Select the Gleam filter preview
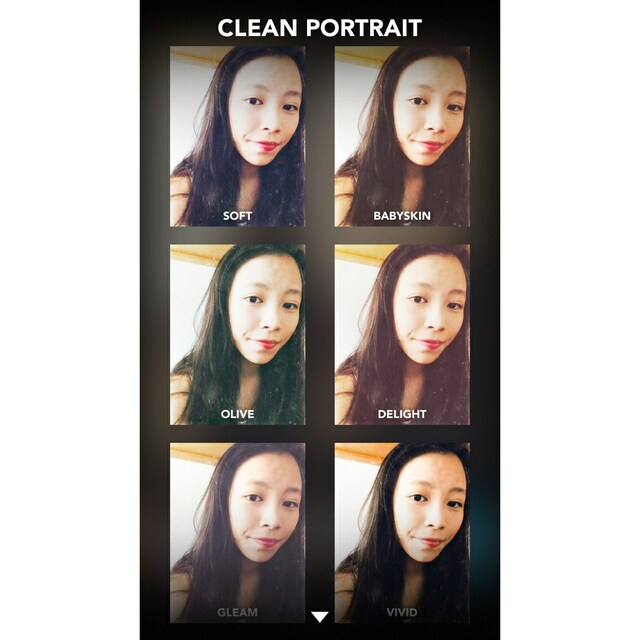 (237, 530)
